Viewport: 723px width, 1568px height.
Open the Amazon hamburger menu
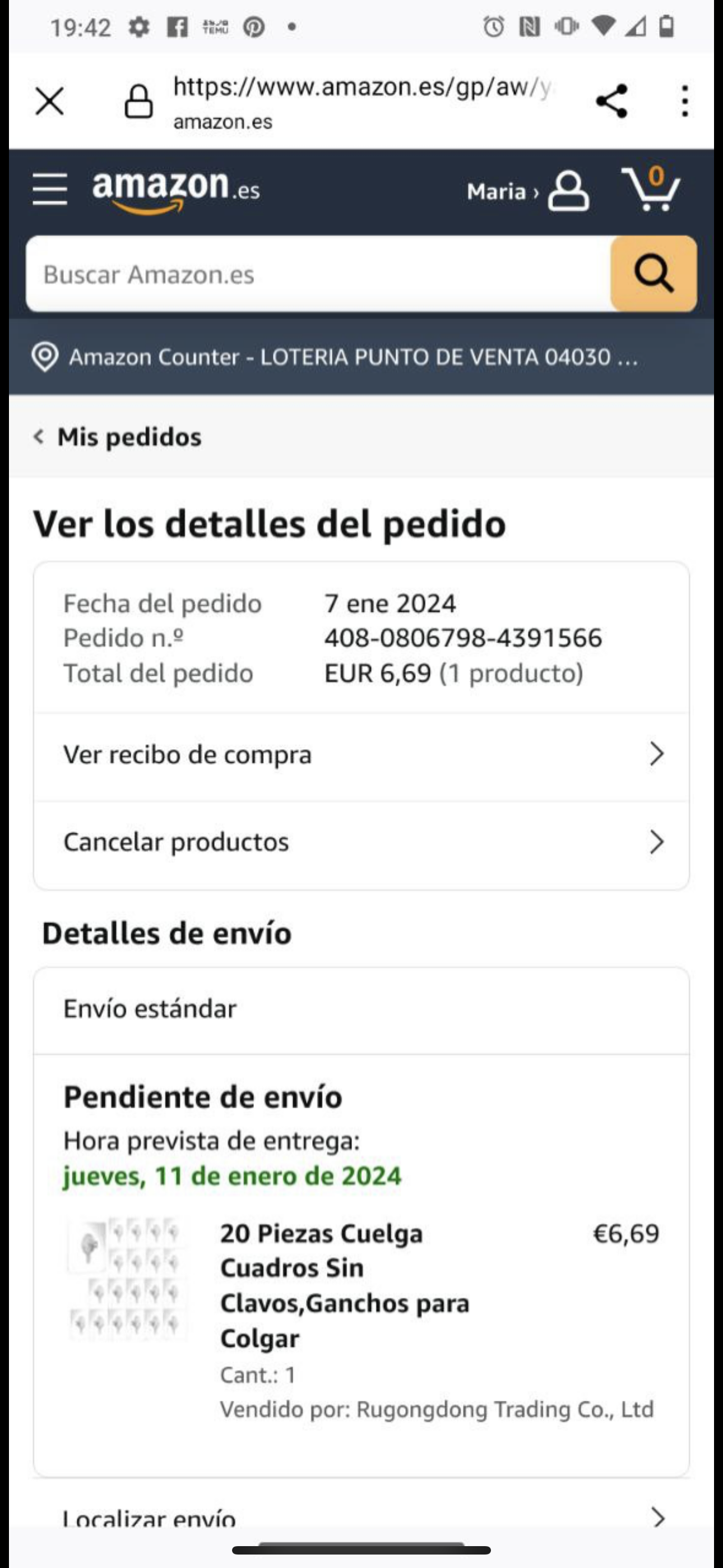pyautogui.click(x=49, y=190)
